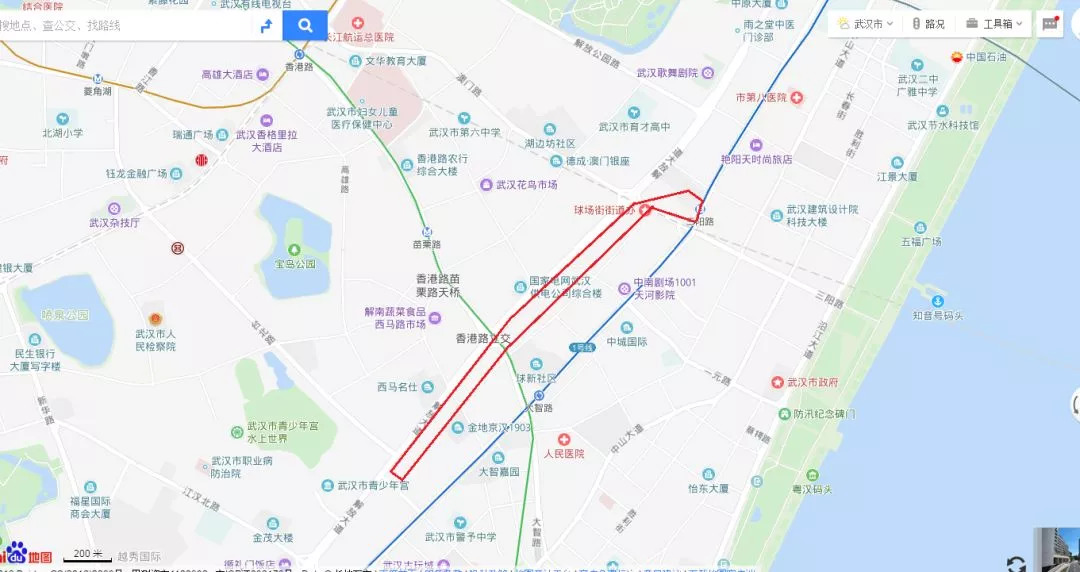Toggle the 路况 traffic layer
The height and width of the screenshot is (572, 1080).
coord(928,24)
